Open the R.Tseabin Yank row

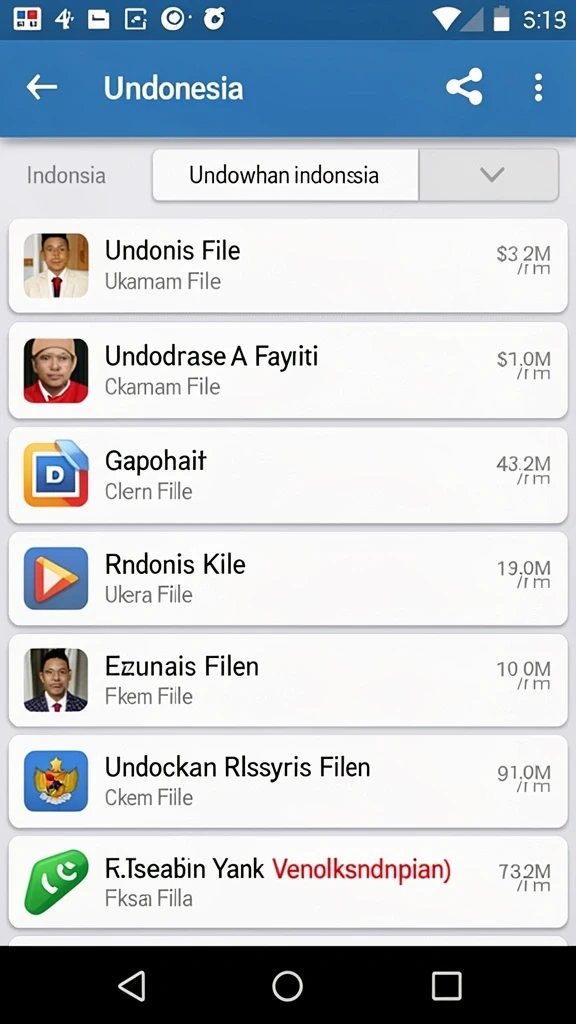point(288,882)
